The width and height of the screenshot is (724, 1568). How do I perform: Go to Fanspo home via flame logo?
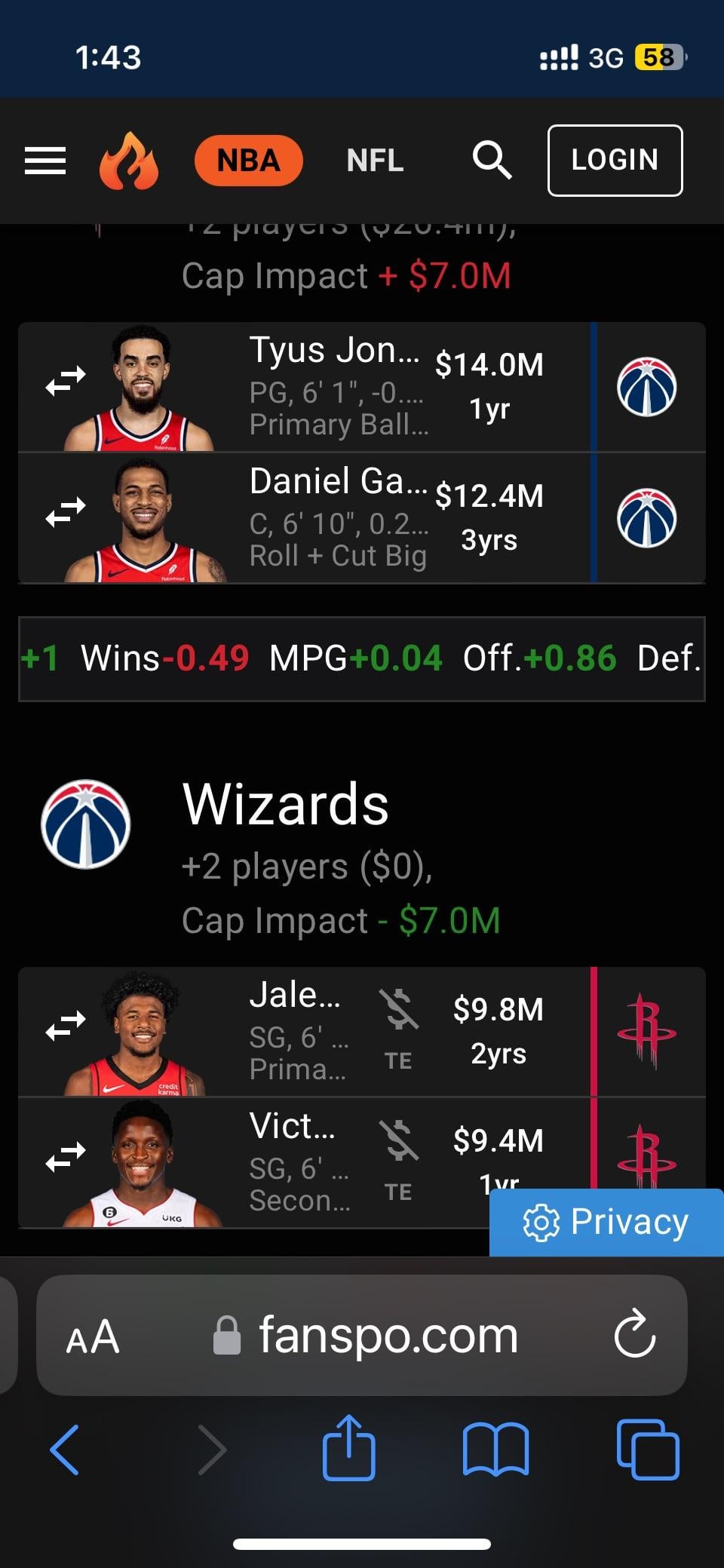coord(129,161)
